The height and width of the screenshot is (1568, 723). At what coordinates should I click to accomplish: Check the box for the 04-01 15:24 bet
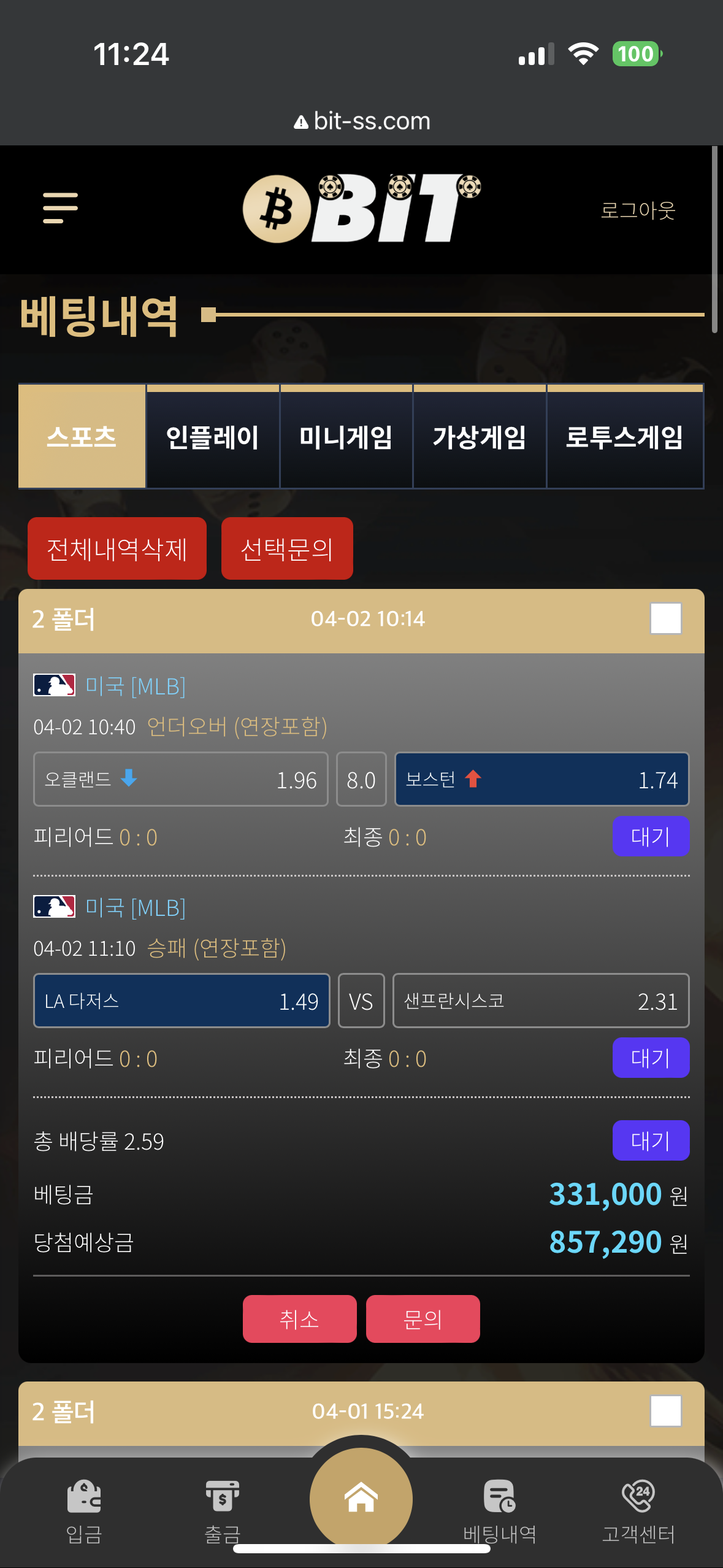click(666, 1411)
